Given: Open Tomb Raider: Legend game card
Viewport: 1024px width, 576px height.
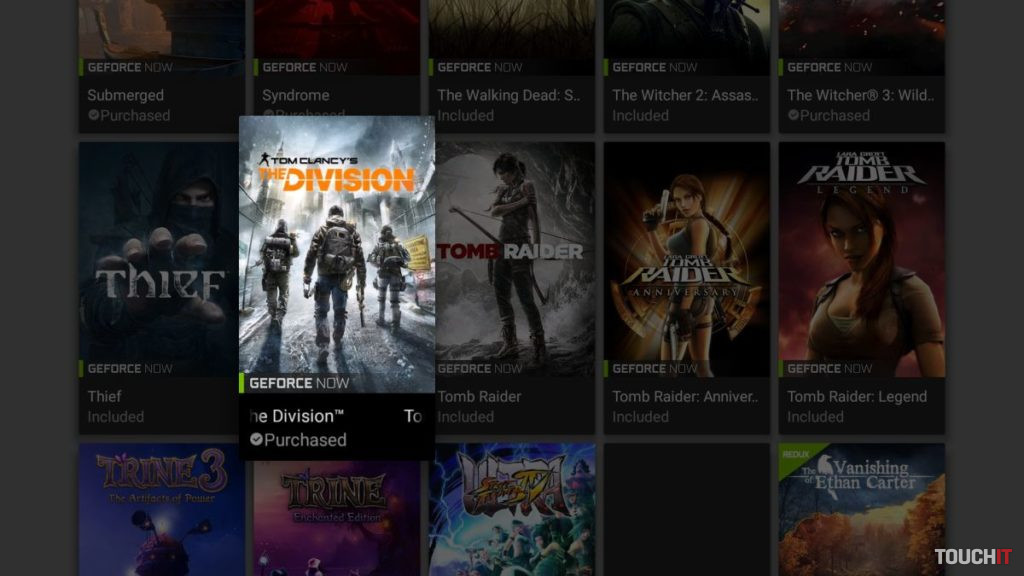Looking at the screenshot, I should click(x=861, y=260).
